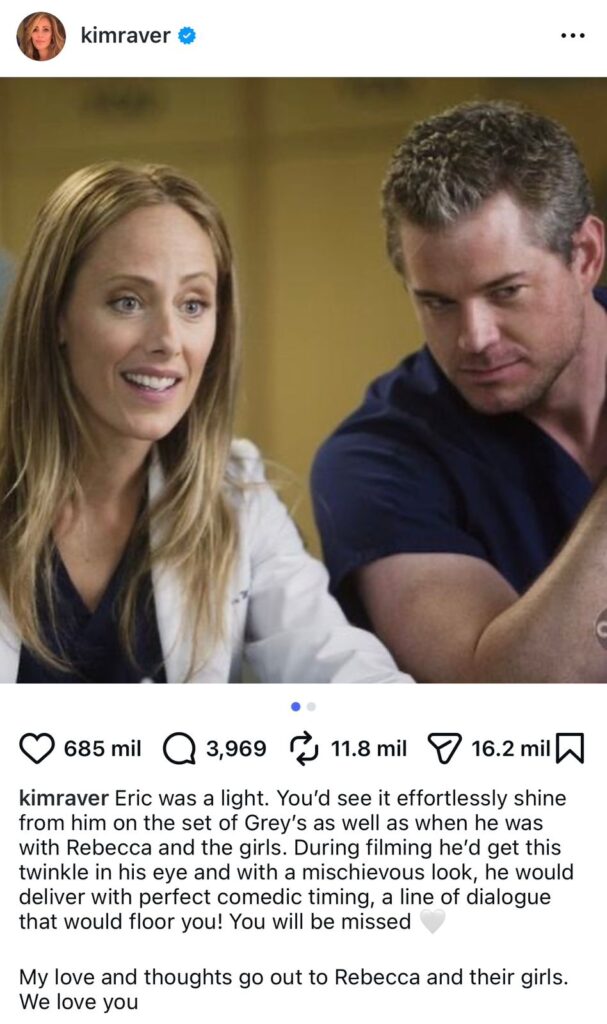Save the post with the bookmark icon
This screenshot has width=607, height=1024.
pos(569,748)
